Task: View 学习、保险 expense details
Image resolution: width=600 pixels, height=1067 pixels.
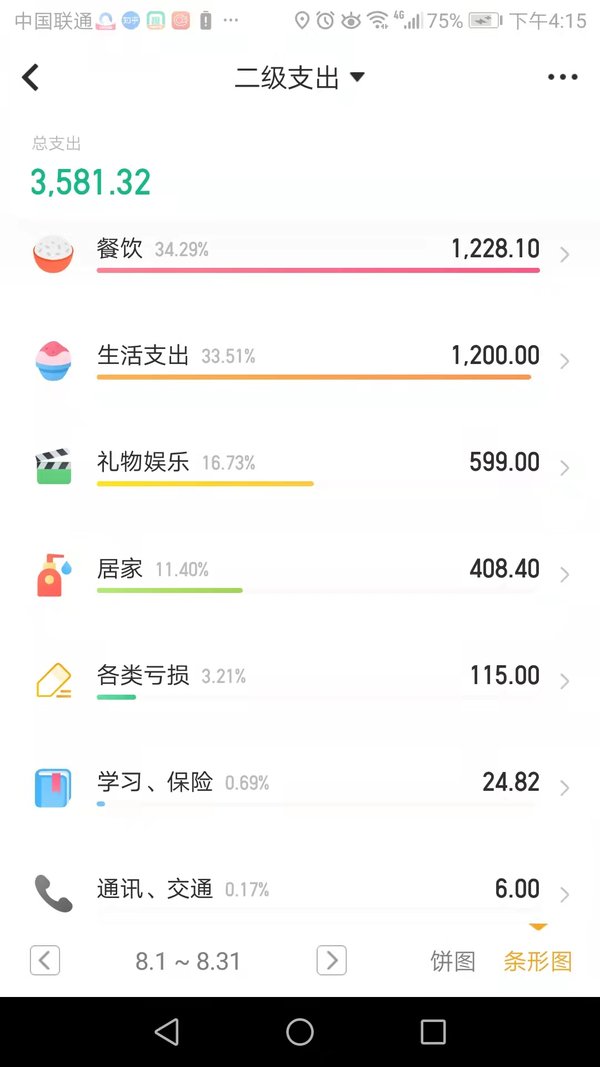Action: [300, 787]
